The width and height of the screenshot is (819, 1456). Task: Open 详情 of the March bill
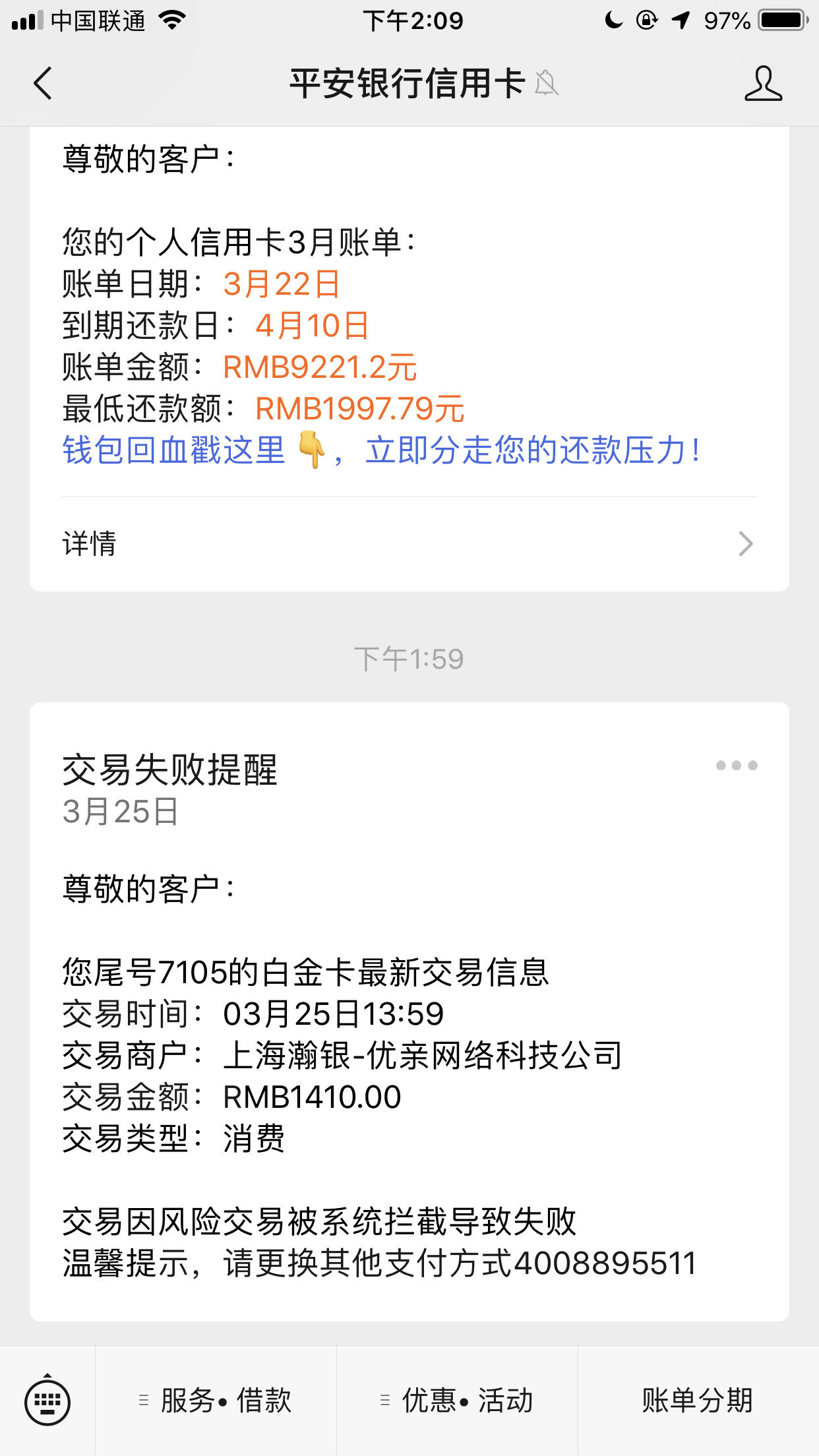click(409, 544)
